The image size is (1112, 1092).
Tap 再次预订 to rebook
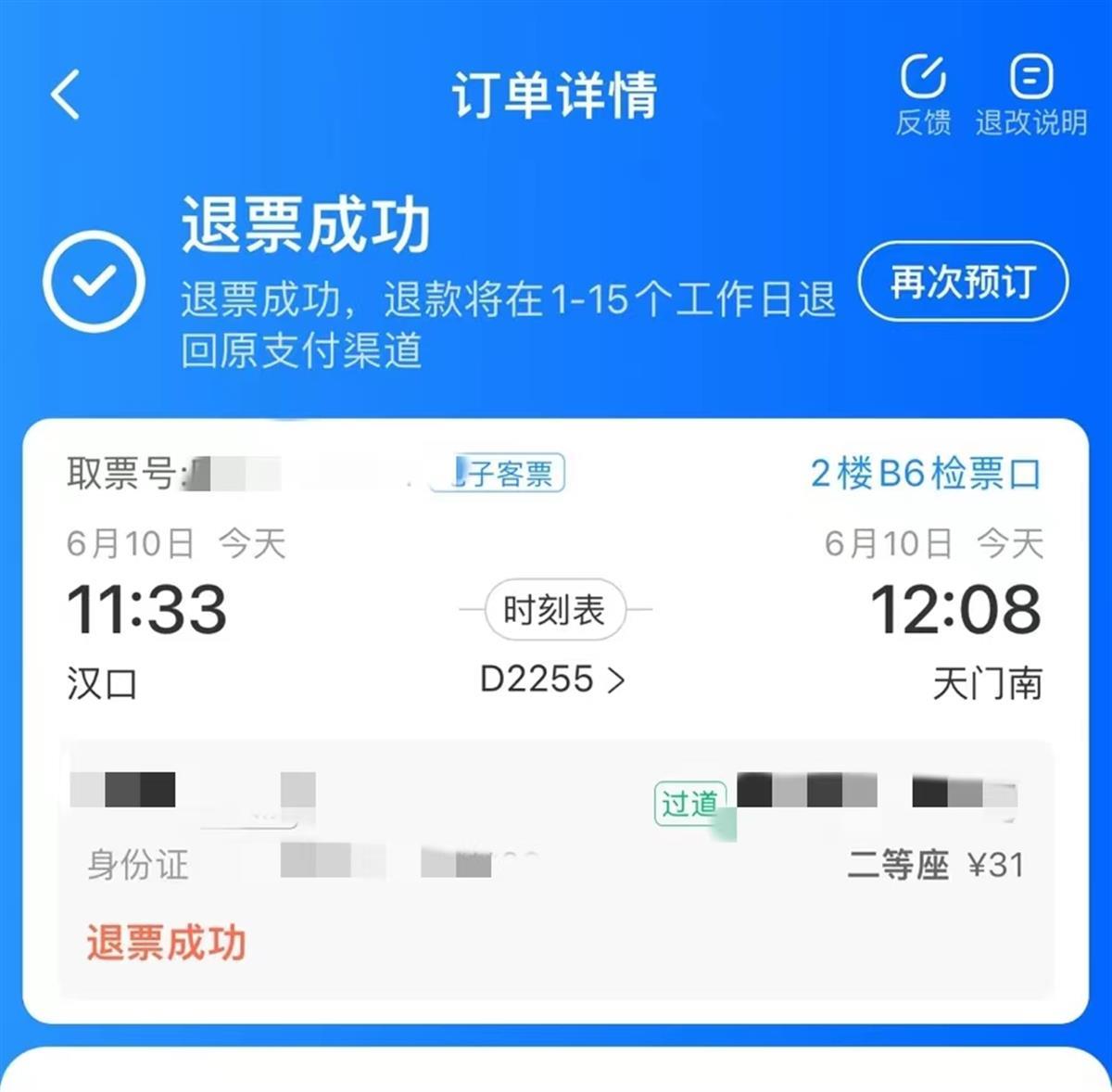tap(963, 282)
